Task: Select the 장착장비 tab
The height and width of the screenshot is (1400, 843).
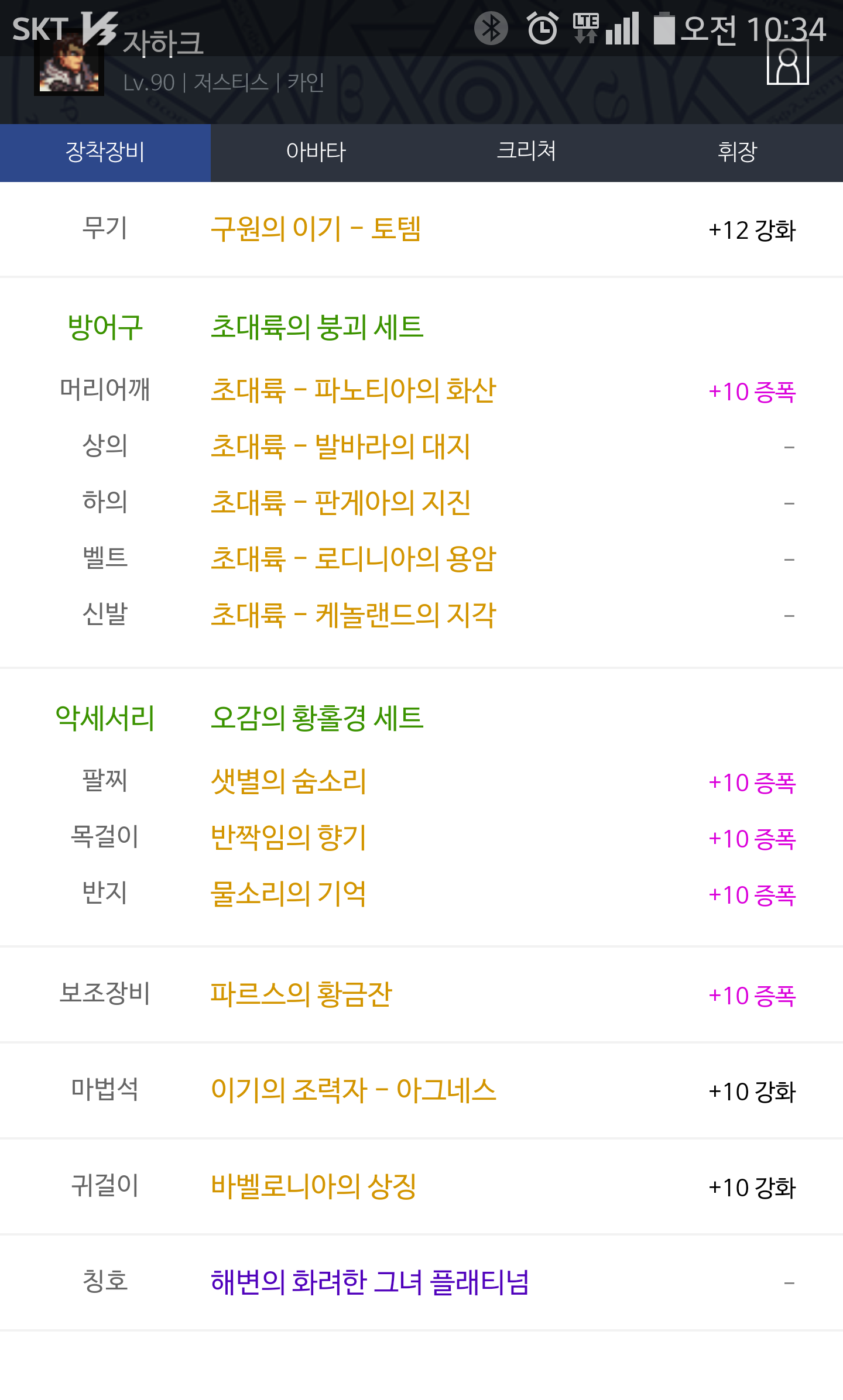Action: click(x=105, y=152)
